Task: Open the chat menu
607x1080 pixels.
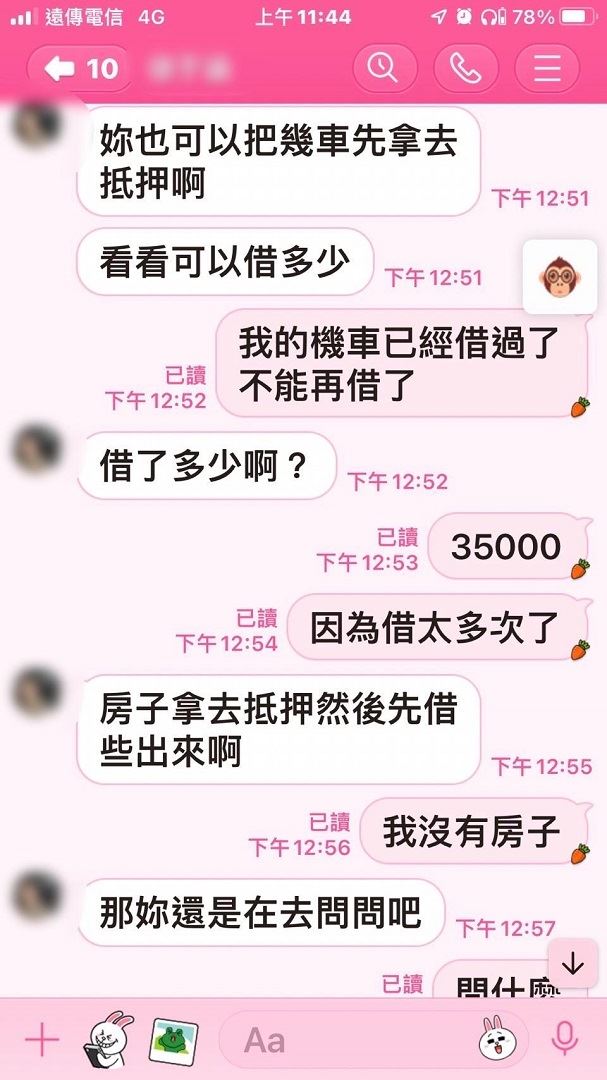Action: pyautogui.click(x=546, y=68)
